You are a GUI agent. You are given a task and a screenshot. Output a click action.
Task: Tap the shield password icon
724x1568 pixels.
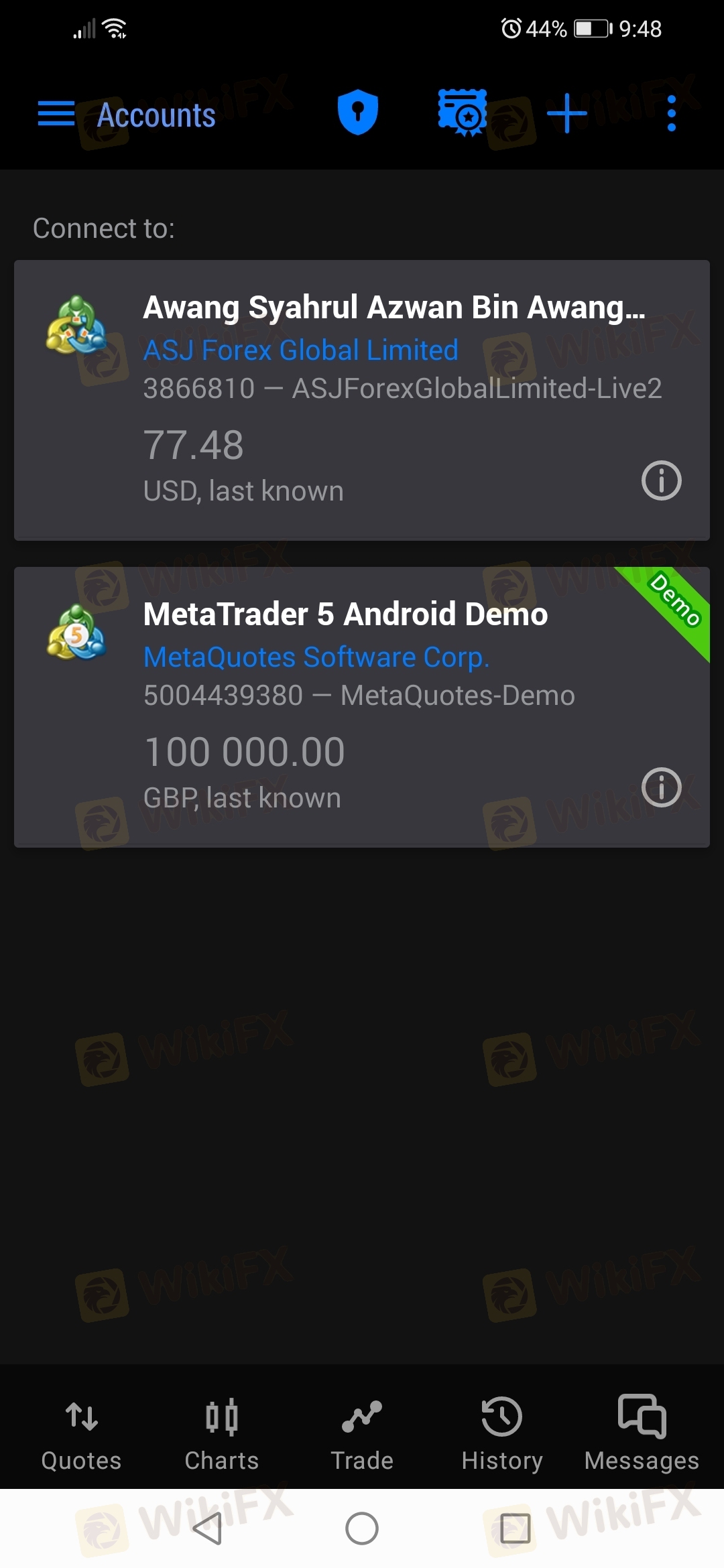tap(357, 112)
